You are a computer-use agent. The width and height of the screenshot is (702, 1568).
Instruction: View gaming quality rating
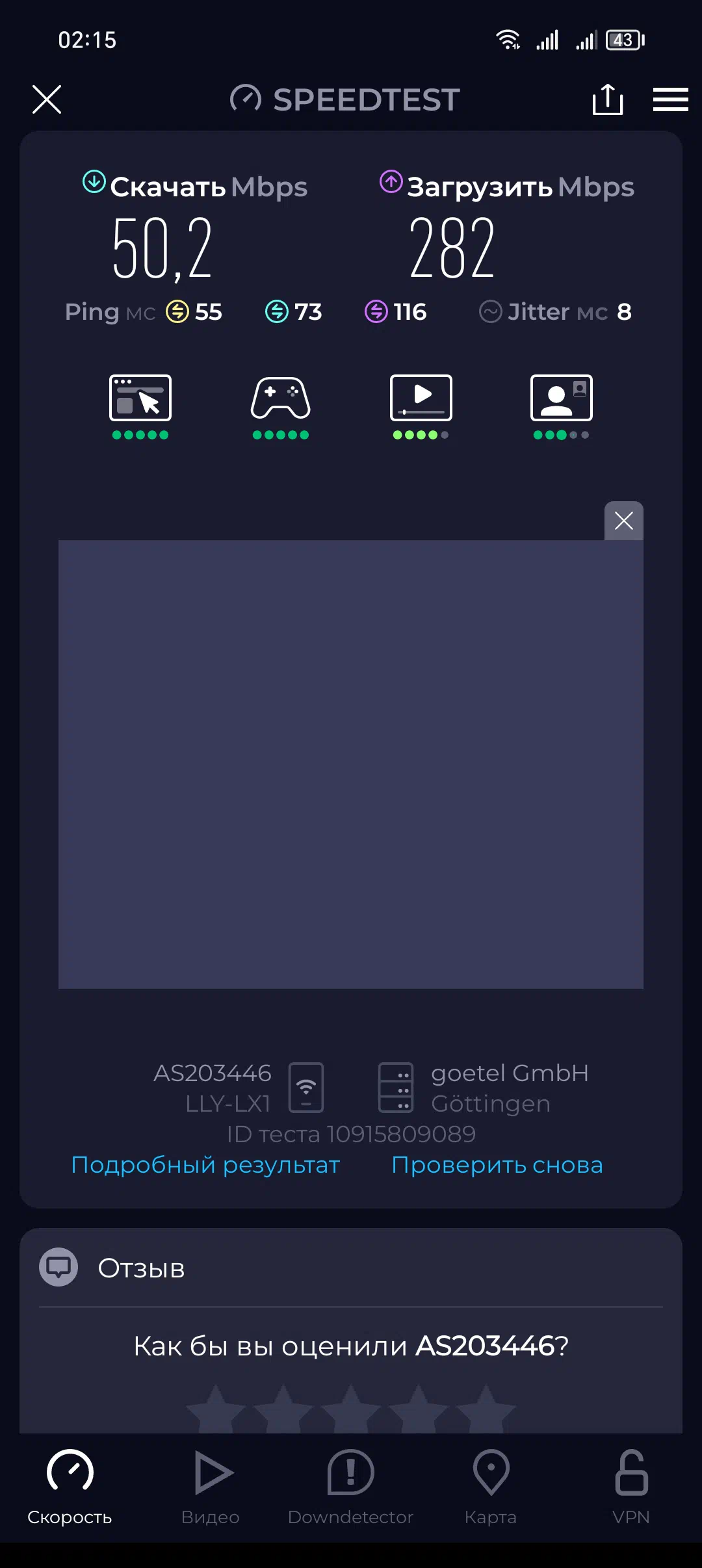(281, 407)
